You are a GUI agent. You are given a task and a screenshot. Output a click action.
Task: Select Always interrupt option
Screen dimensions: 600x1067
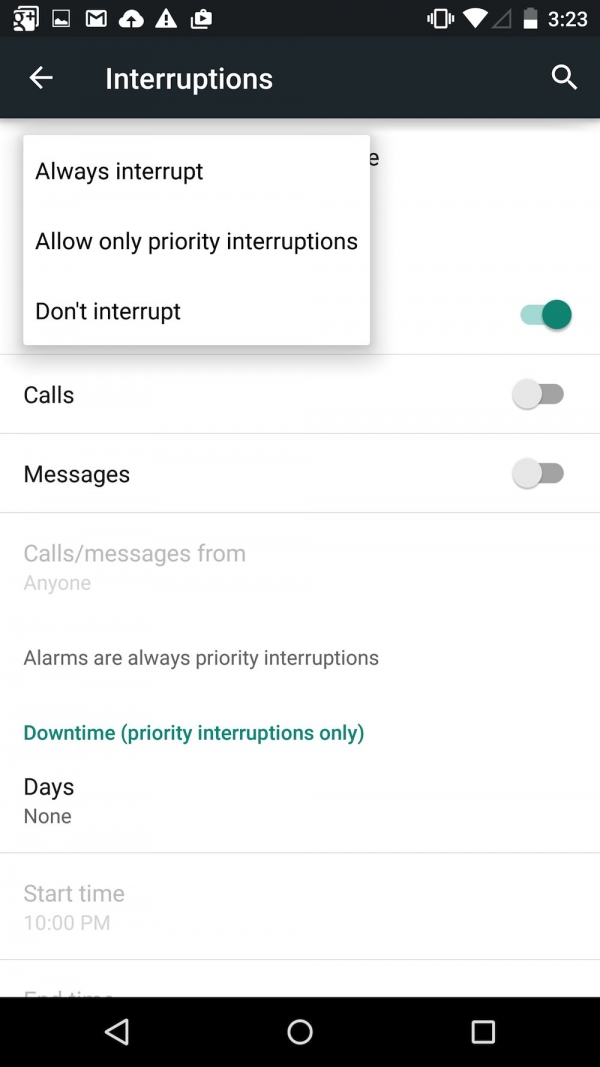(197, 171)
